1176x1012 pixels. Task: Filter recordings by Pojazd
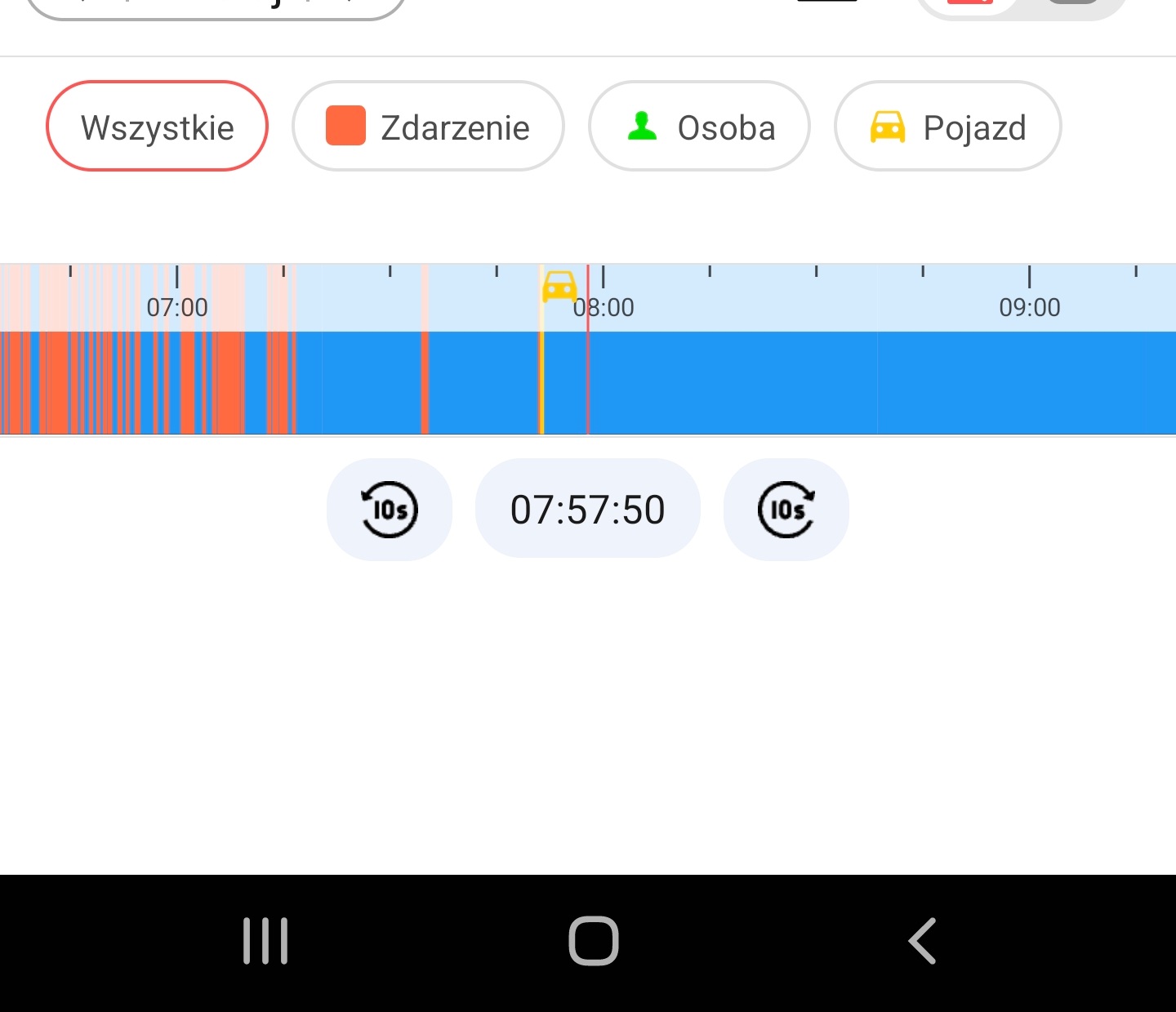click(x=947, y=127)
